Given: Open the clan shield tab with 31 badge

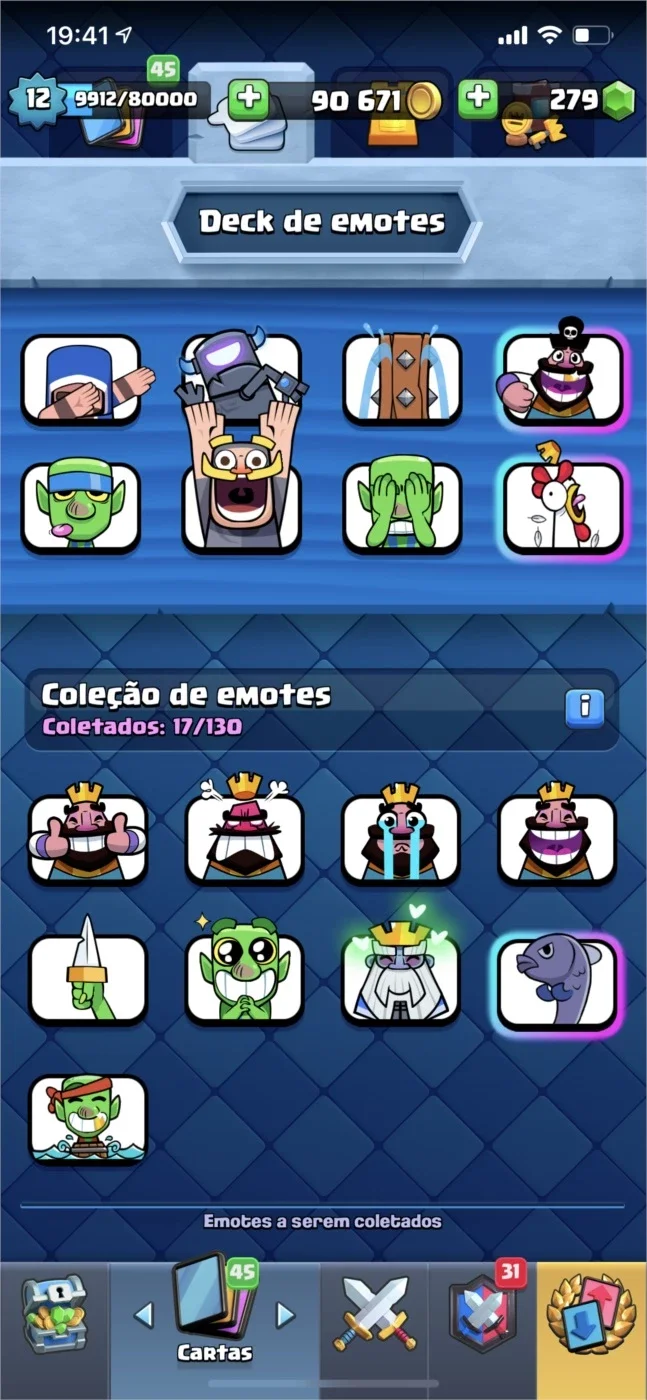Looking at the screenshot, I should coord(483,1313).
